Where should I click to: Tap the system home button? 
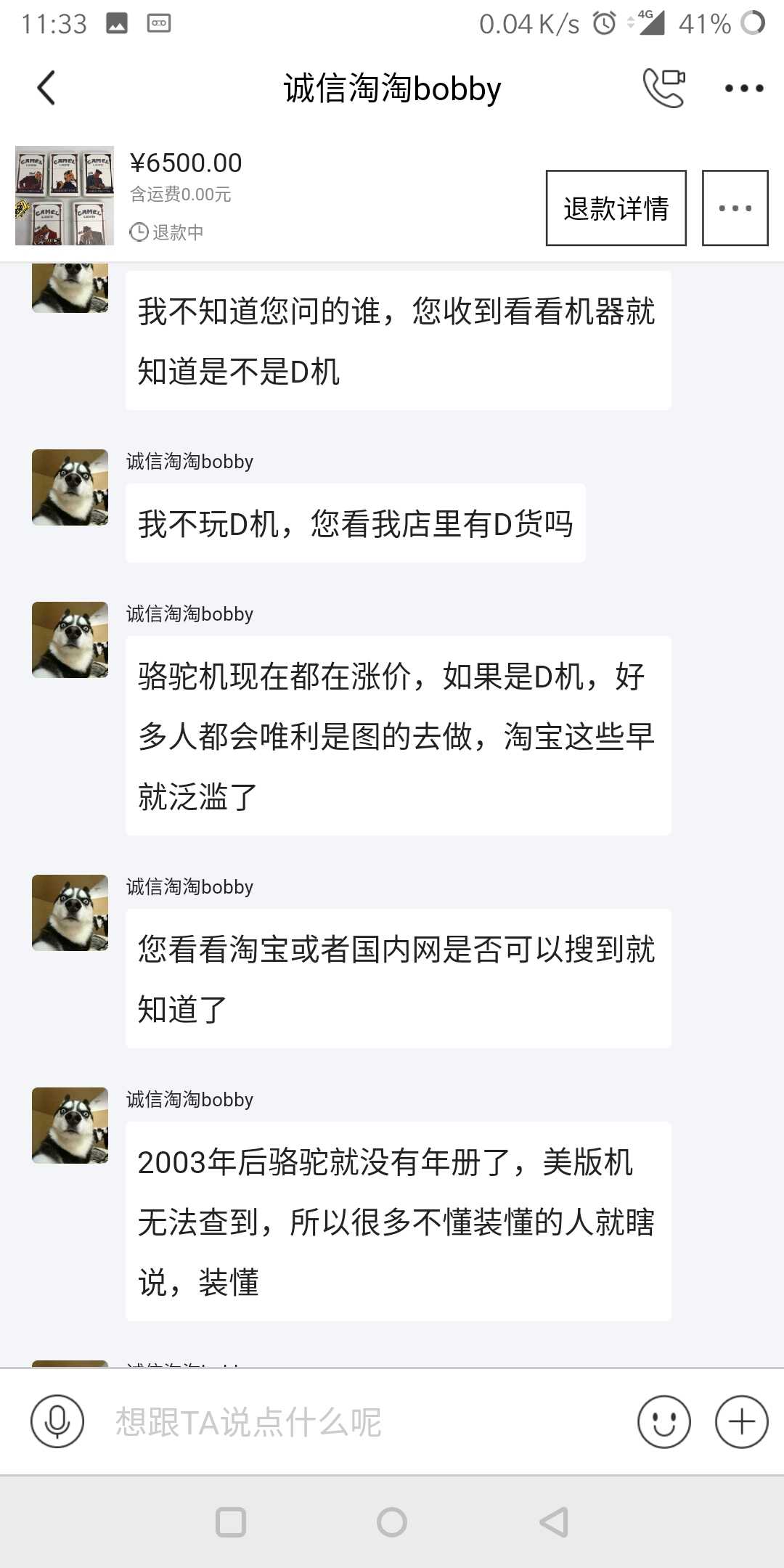(x=392, y=1522)
